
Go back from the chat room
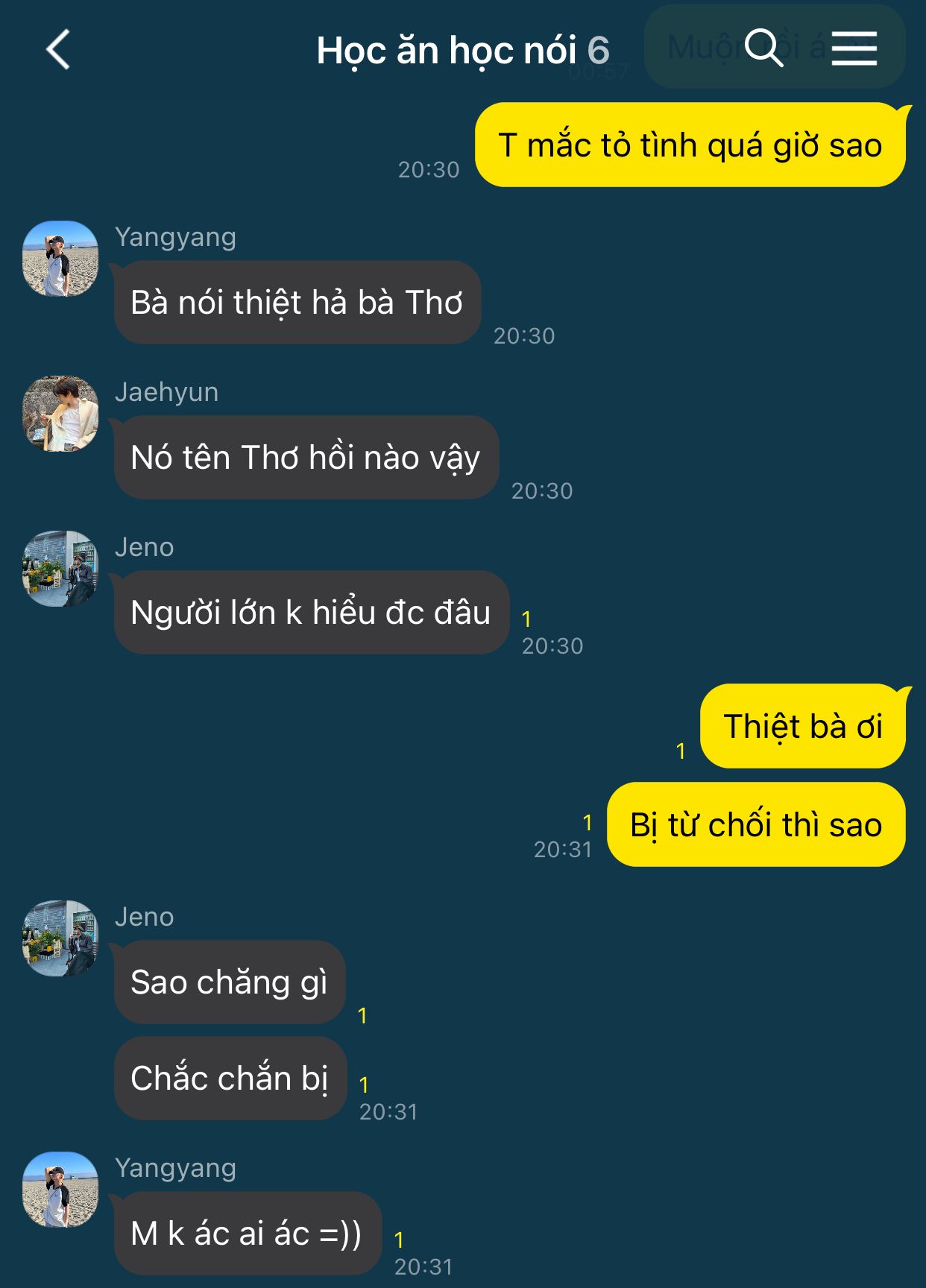pos(58,50)
